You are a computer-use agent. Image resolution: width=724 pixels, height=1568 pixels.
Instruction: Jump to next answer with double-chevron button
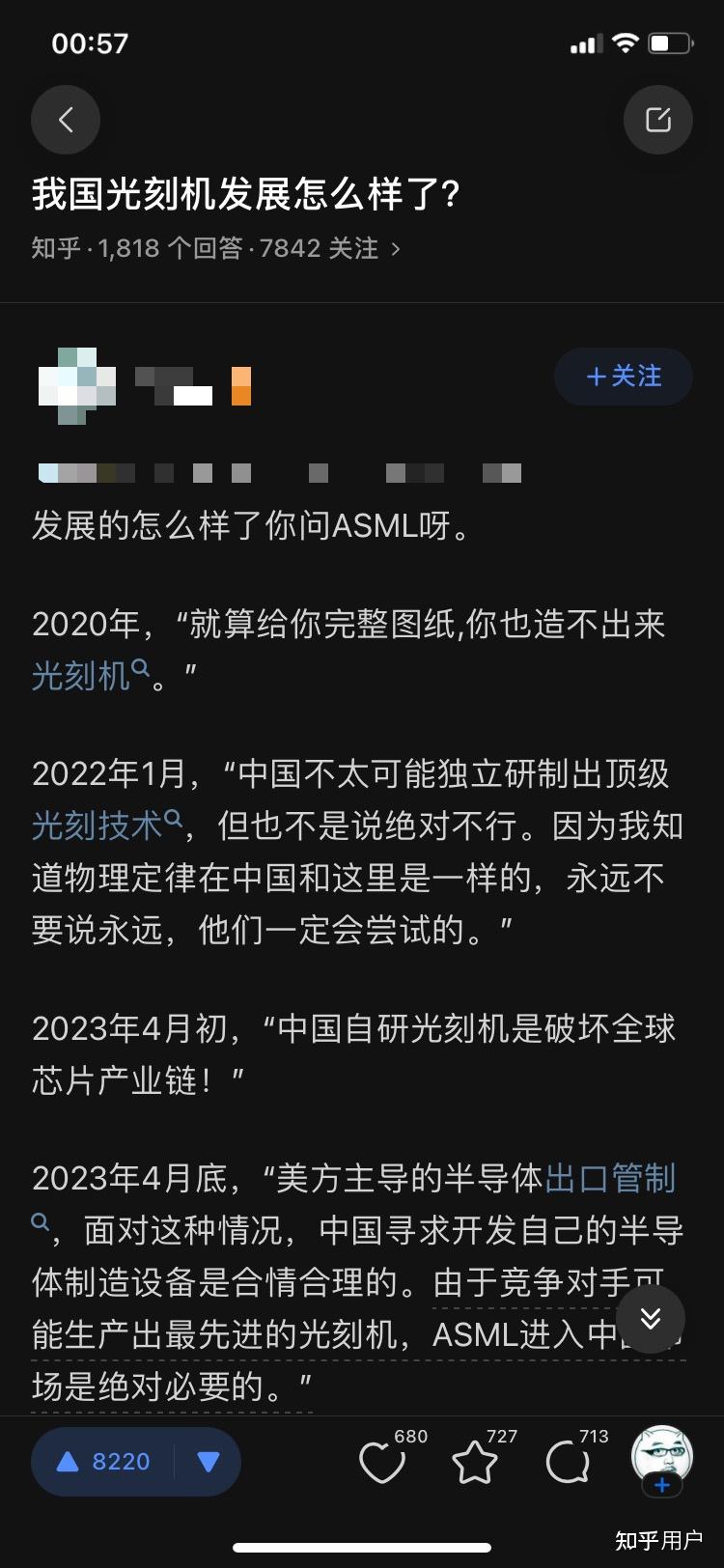651,1319
